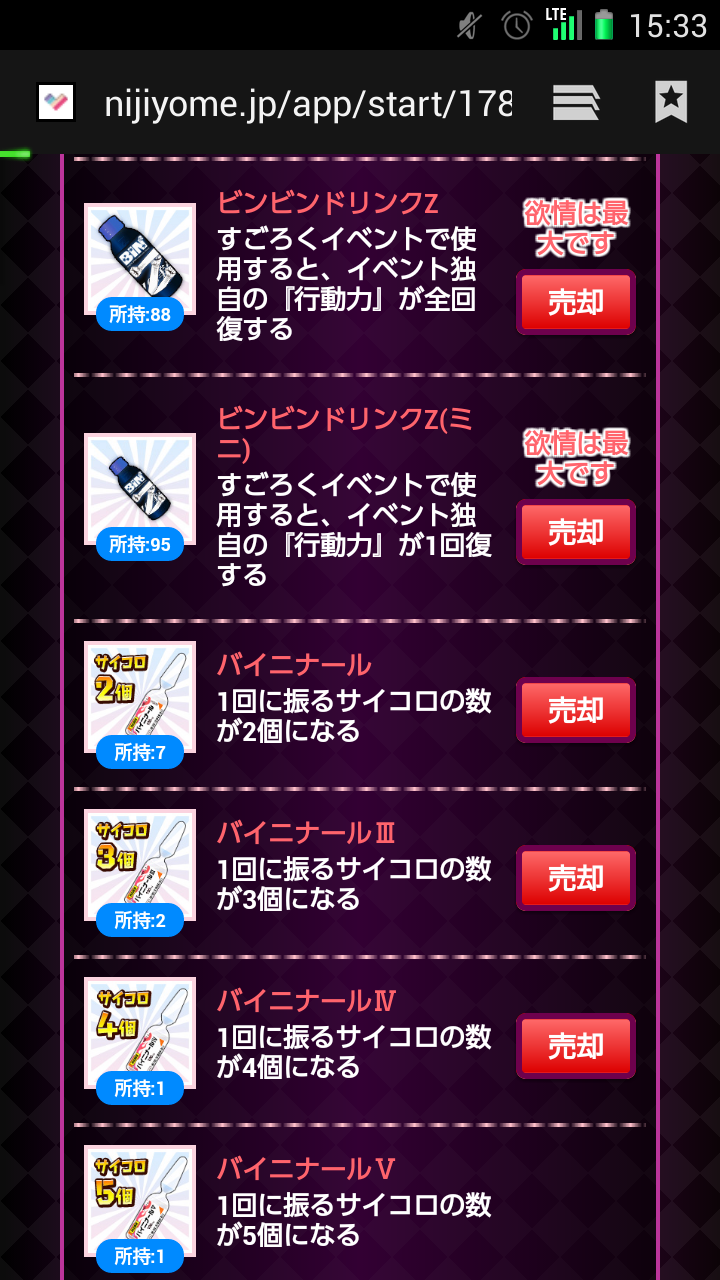Edit the nijiyome.jp URL address bar
This screenshot has height=1280, width=720.
click(x=307, y=102)
